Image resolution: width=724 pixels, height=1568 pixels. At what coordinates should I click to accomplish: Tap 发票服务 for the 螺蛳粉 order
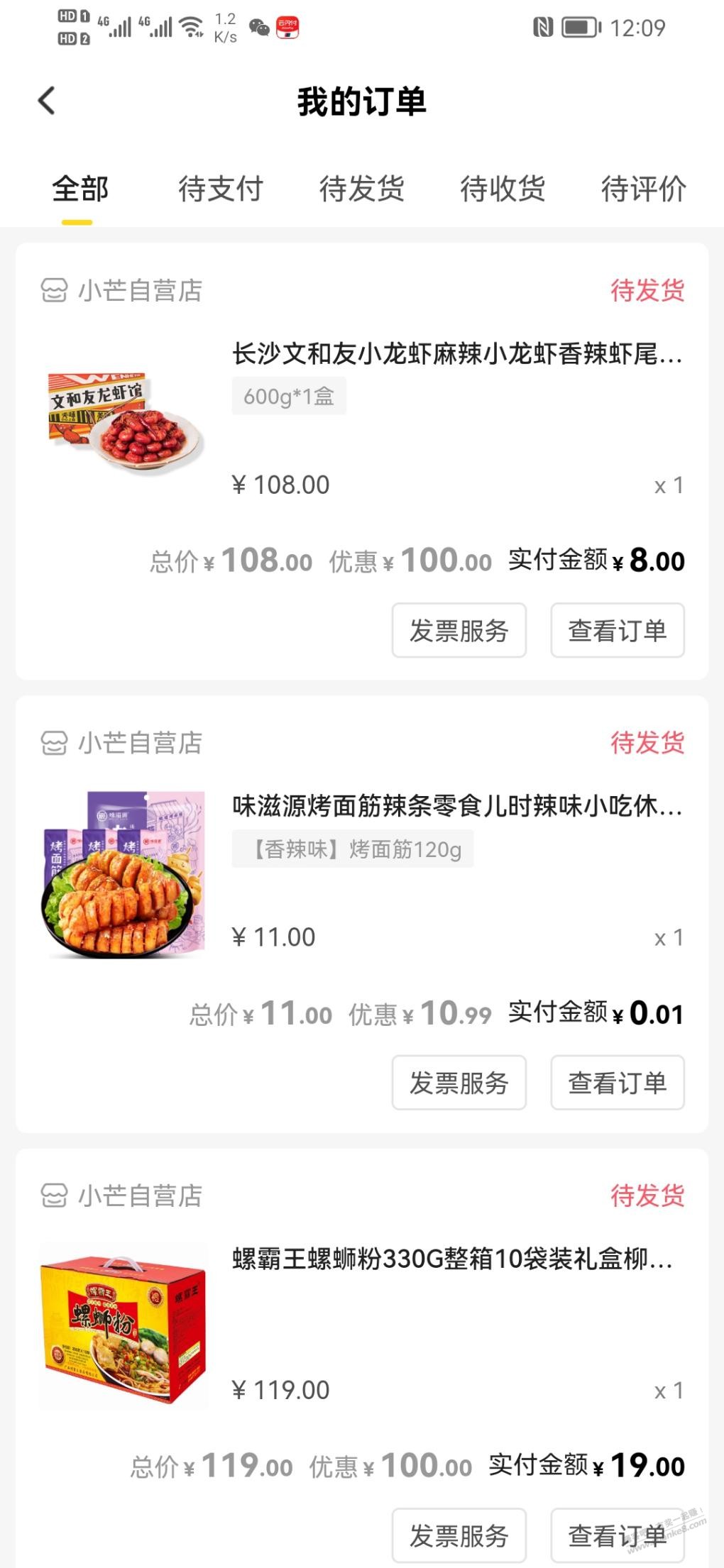[459, 1535]
